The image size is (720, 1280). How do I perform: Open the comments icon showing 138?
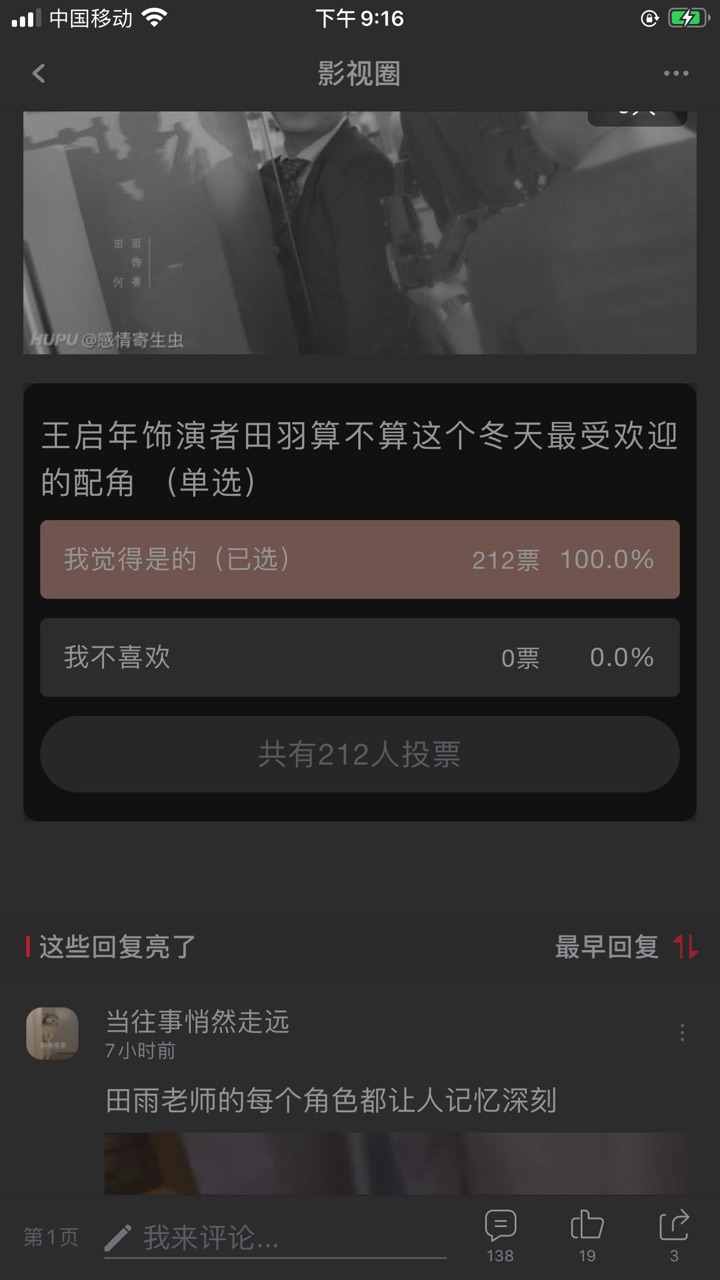tap(500, 1235)
